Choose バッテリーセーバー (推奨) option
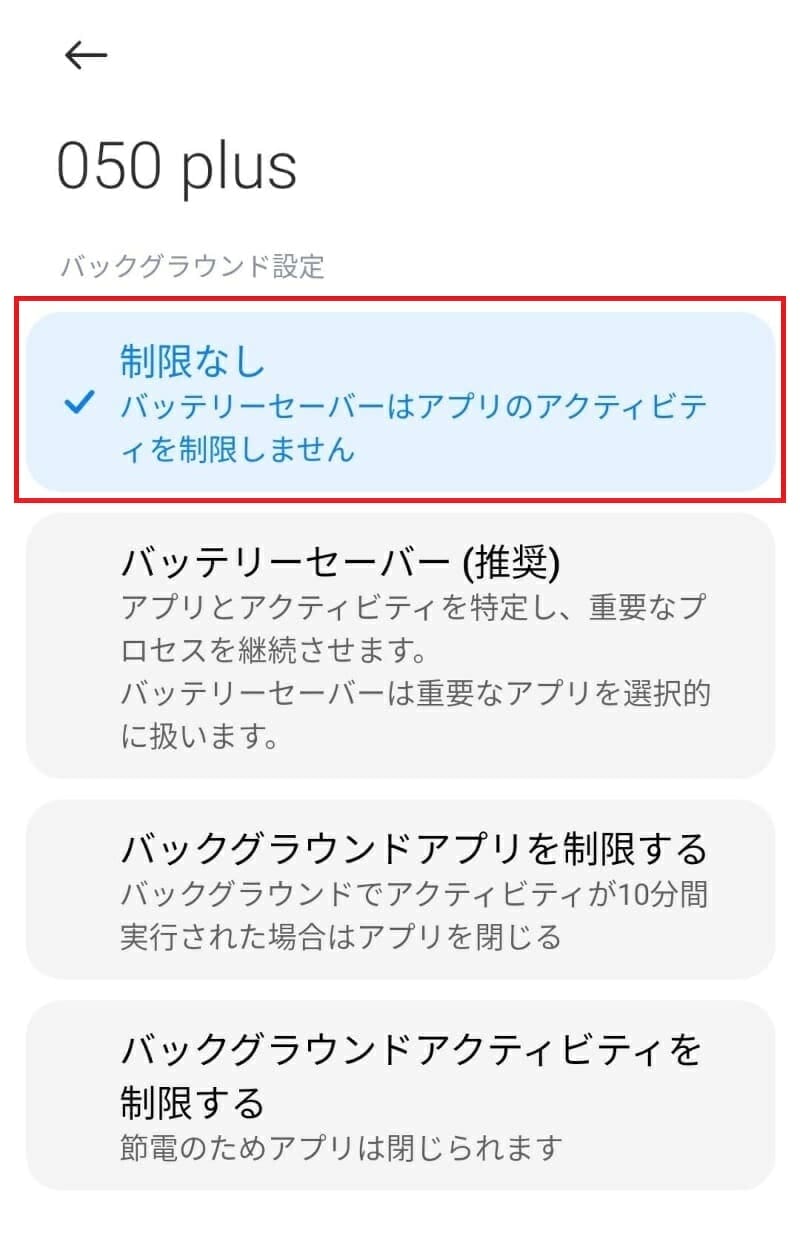800x1236 pixels. click(400, 646)
